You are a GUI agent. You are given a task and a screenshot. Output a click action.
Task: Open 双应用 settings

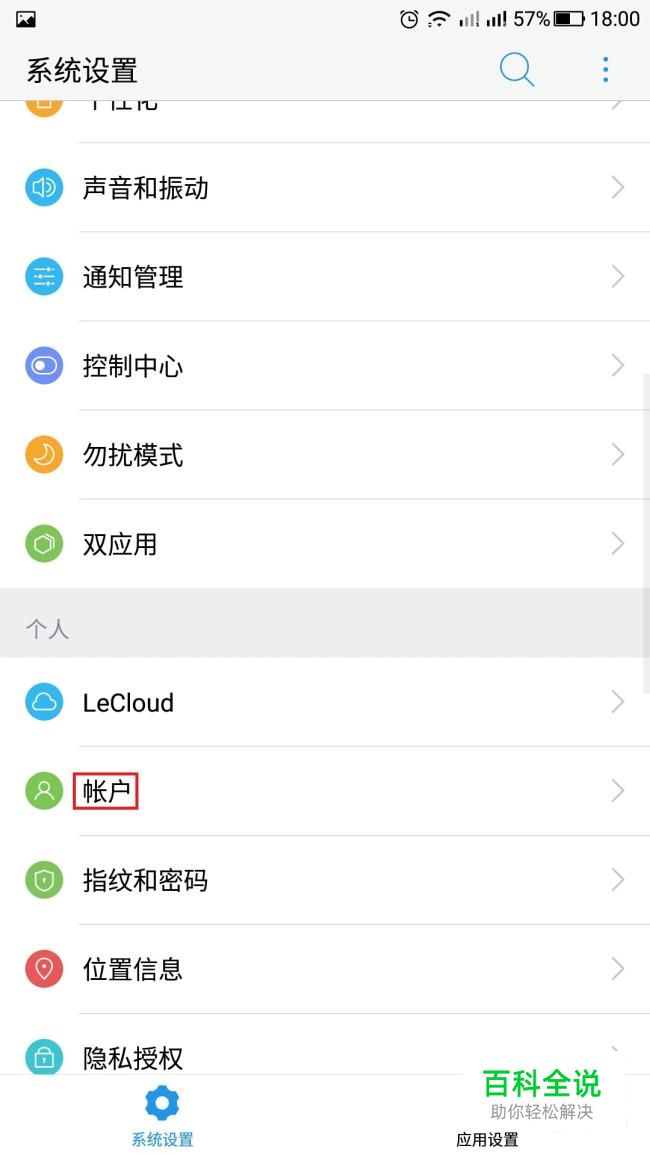point(325,544)
